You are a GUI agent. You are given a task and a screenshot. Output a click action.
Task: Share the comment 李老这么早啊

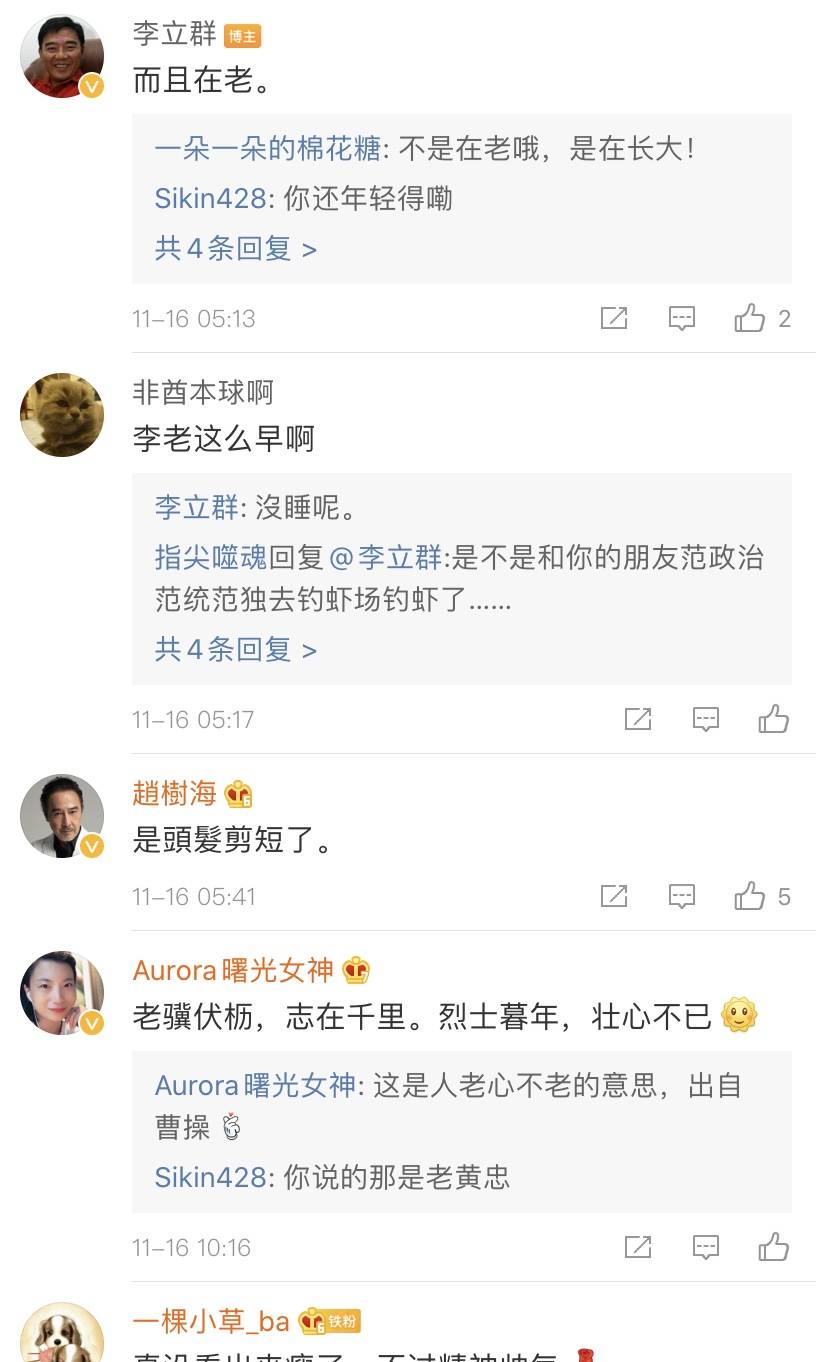tap(638, 719)
